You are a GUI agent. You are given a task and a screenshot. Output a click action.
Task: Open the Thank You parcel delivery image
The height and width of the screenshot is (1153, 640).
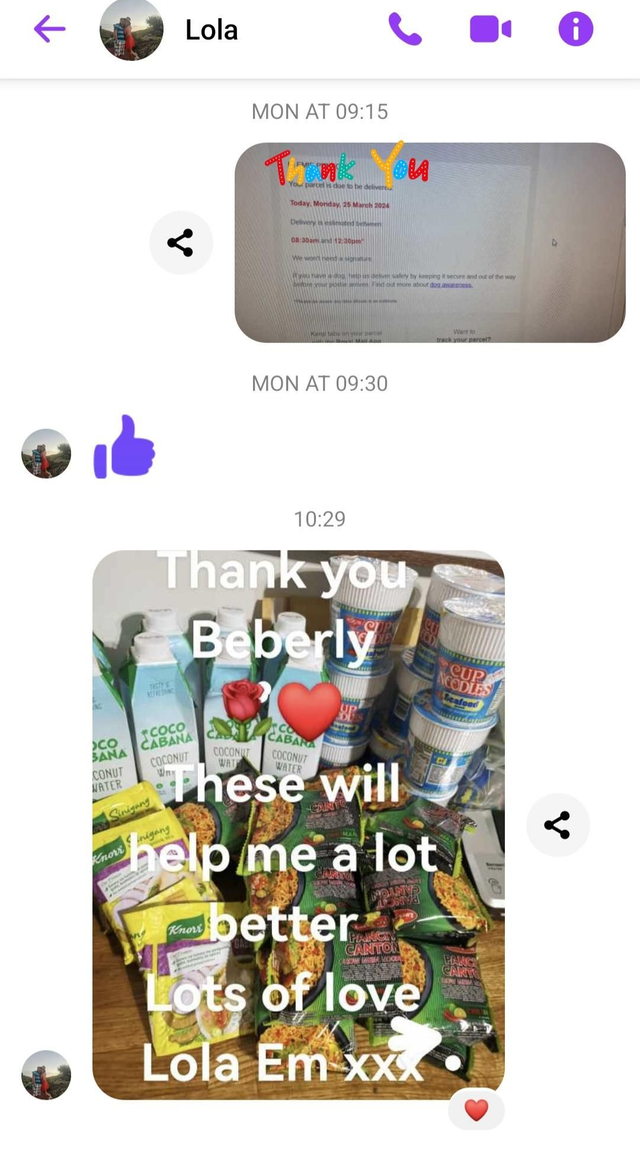(429, 242)
